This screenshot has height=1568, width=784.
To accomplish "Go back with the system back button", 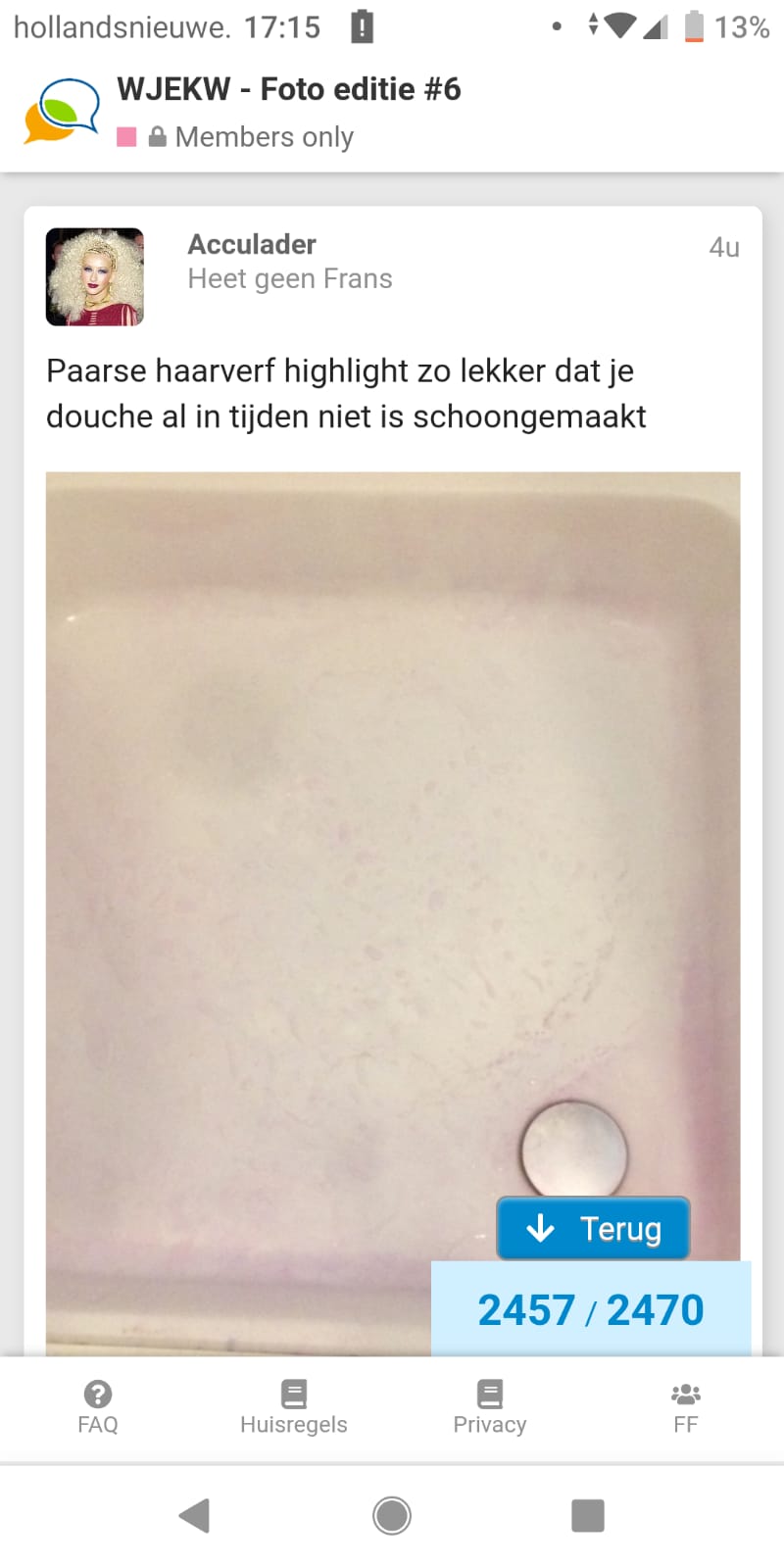I will [x=195, y=1515].
